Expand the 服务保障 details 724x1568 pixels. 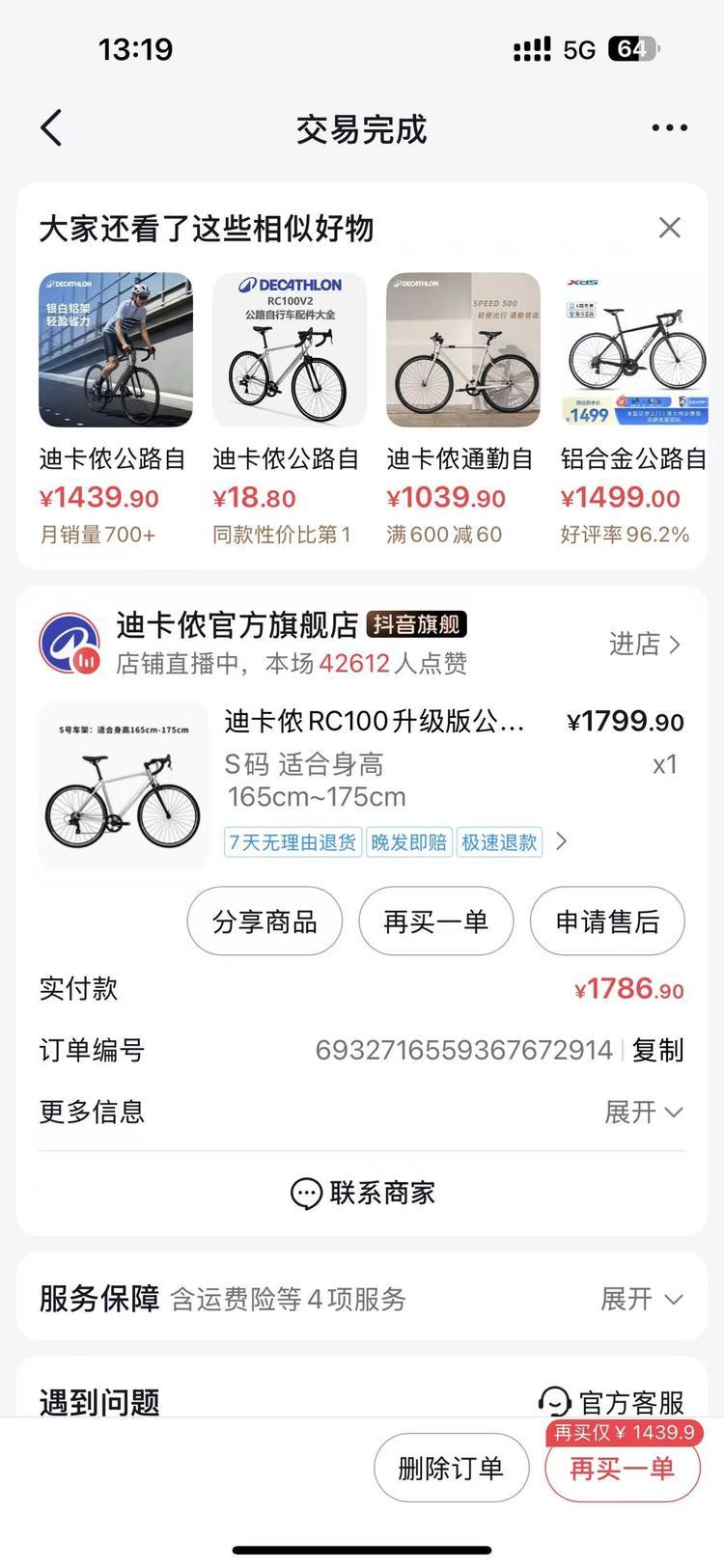(x=641, y=1299)
